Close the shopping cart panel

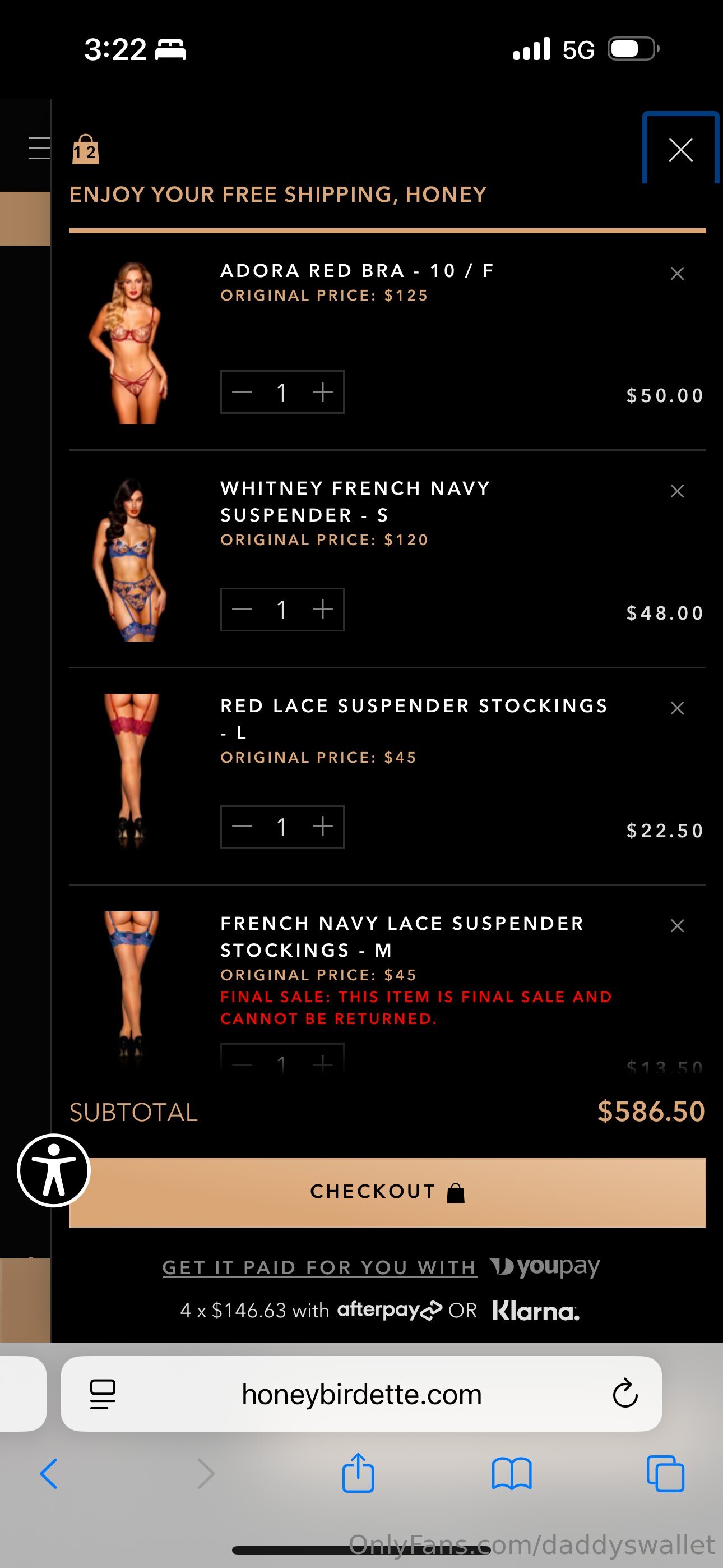tap(680, 149)
